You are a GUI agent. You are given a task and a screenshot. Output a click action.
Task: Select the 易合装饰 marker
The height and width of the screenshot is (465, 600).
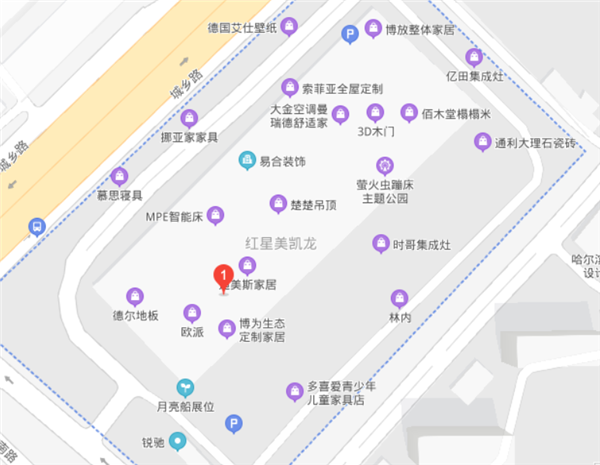[x=246, y=159]
